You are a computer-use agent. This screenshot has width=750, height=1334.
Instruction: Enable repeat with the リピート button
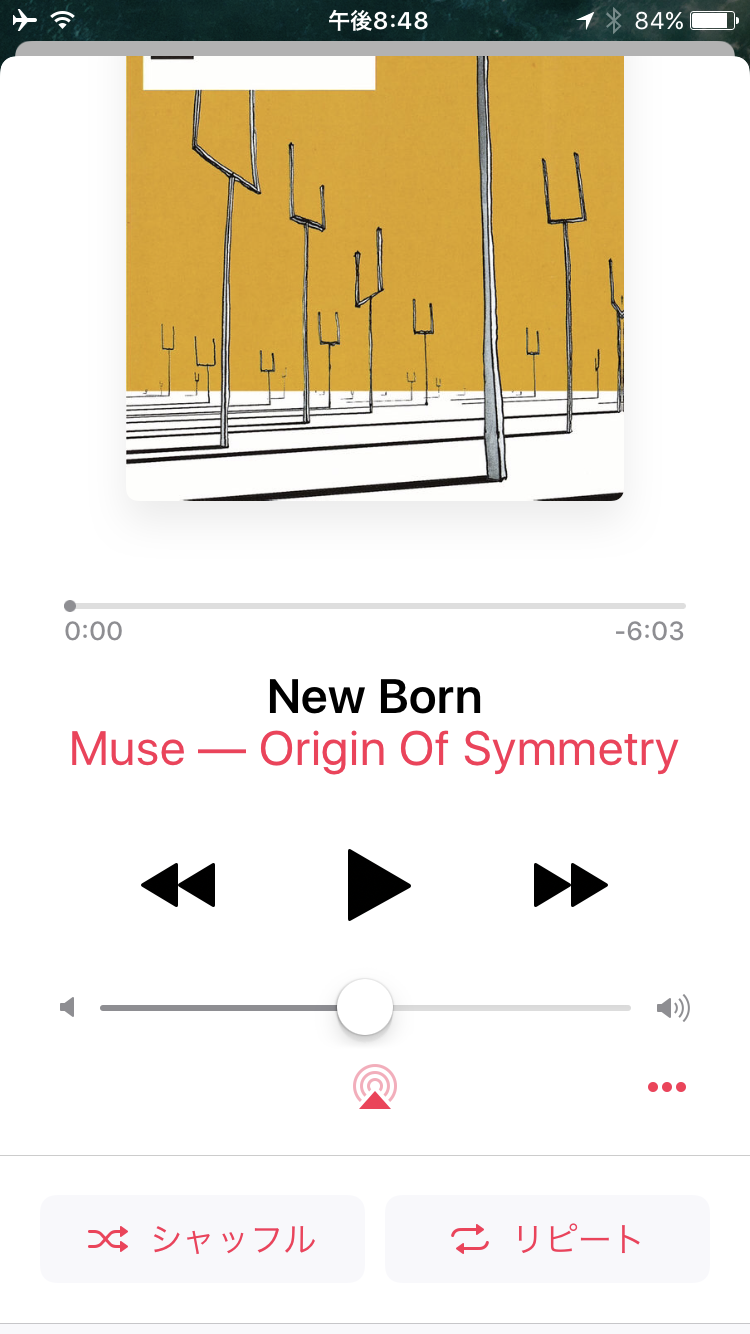547,1239
